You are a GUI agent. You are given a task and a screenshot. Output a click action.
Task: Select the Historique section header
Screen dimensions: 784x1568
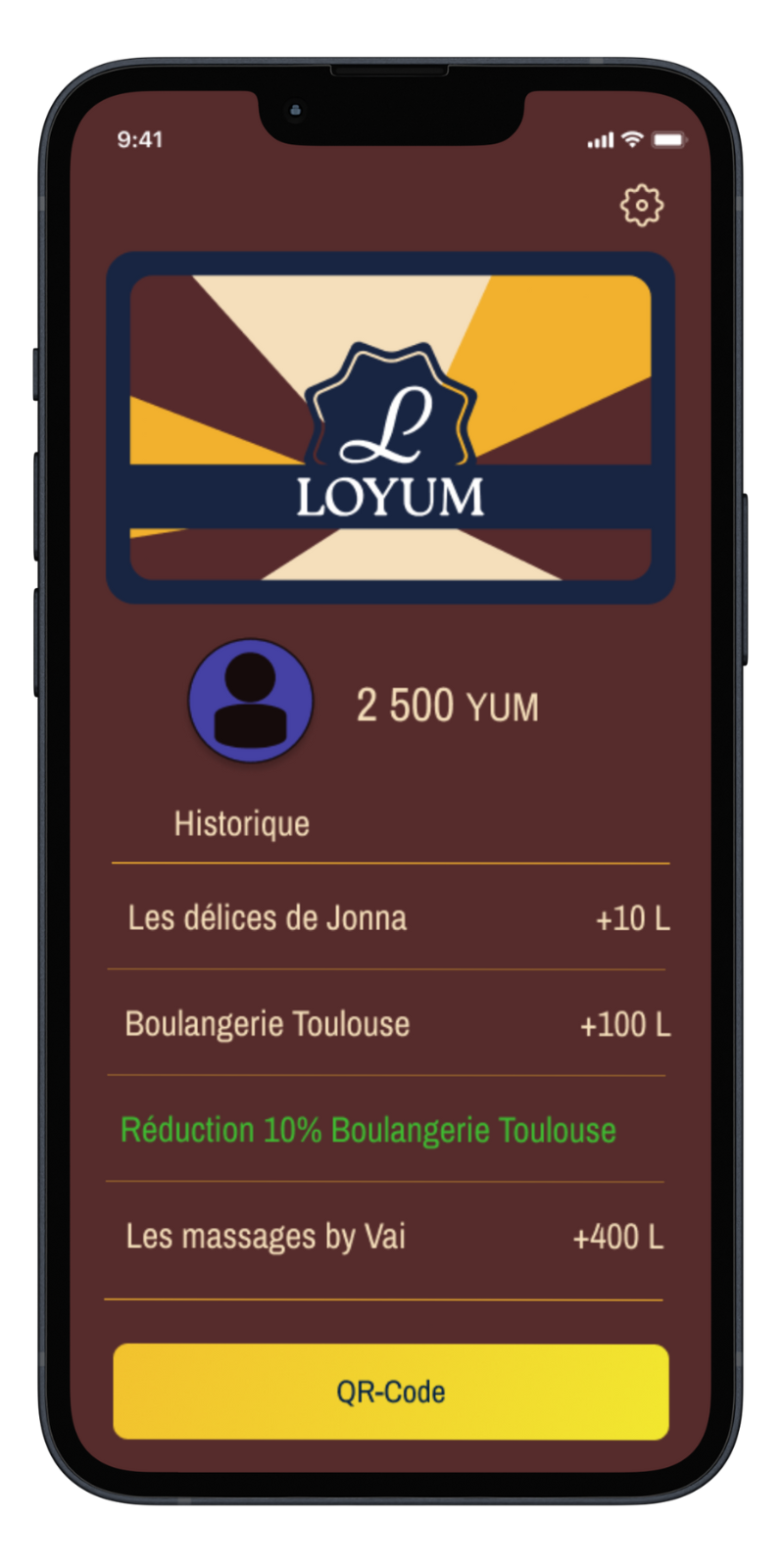(241, 823)
